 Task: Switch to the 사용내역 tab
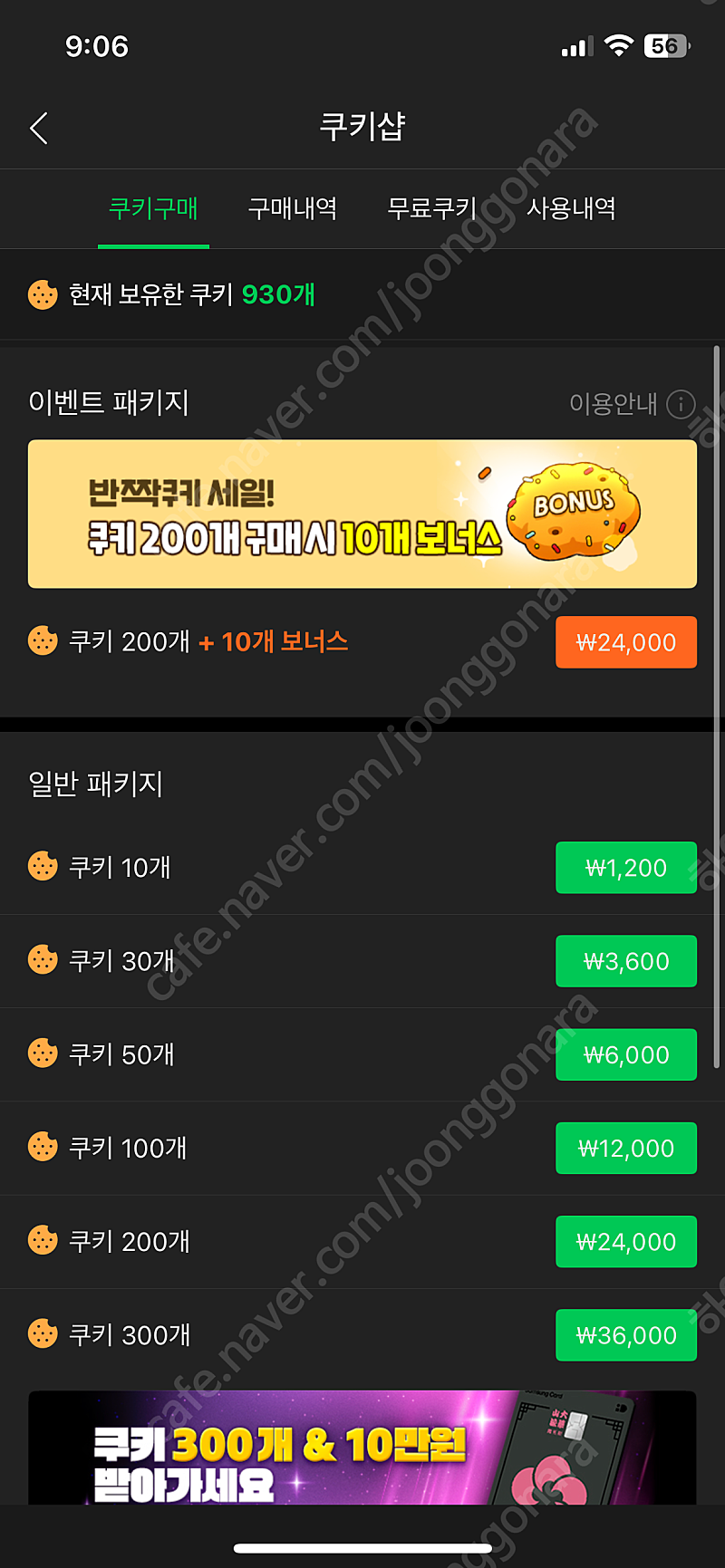click(572, 208)
